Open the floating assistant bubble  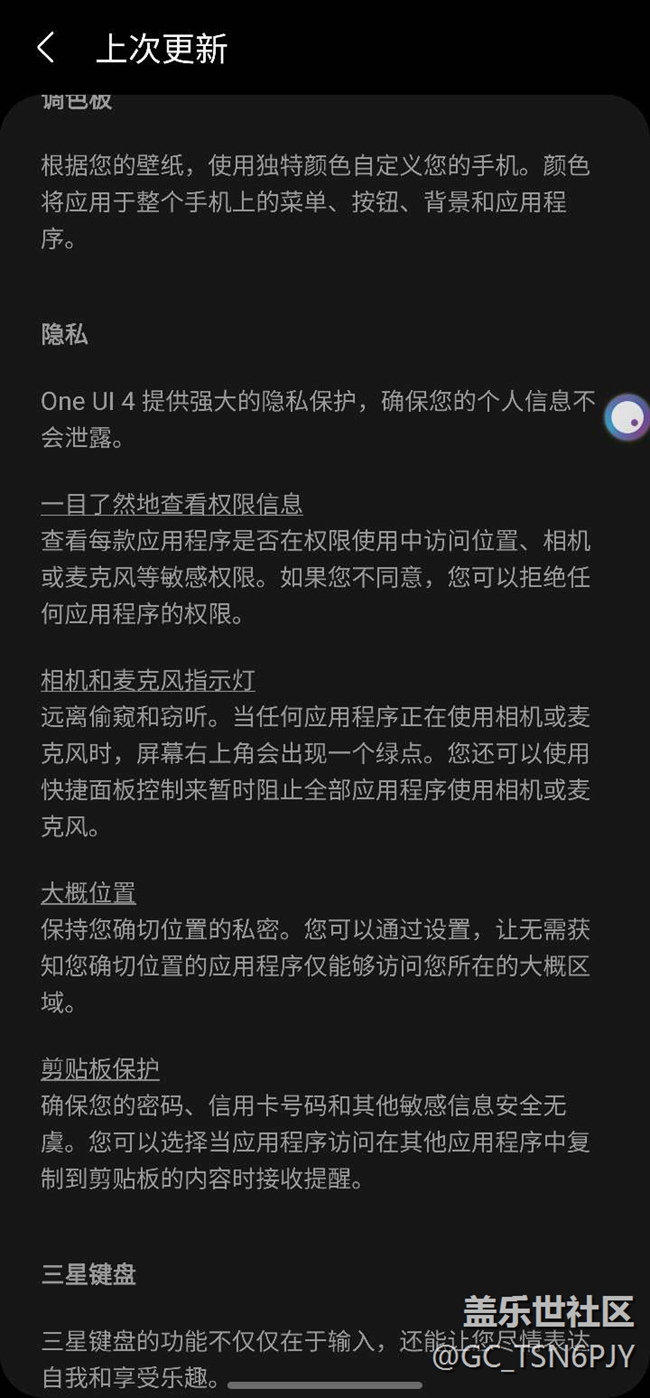(628, 417)
